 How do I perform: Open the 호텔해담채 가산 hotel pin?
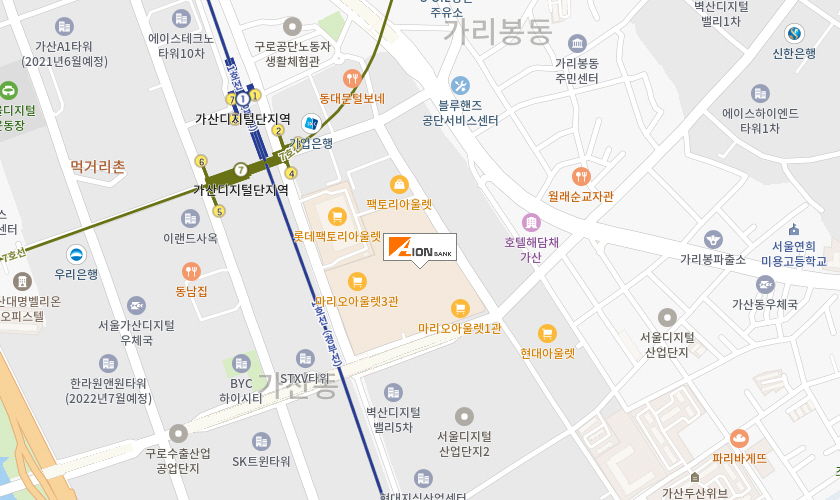tap(531, 222)
